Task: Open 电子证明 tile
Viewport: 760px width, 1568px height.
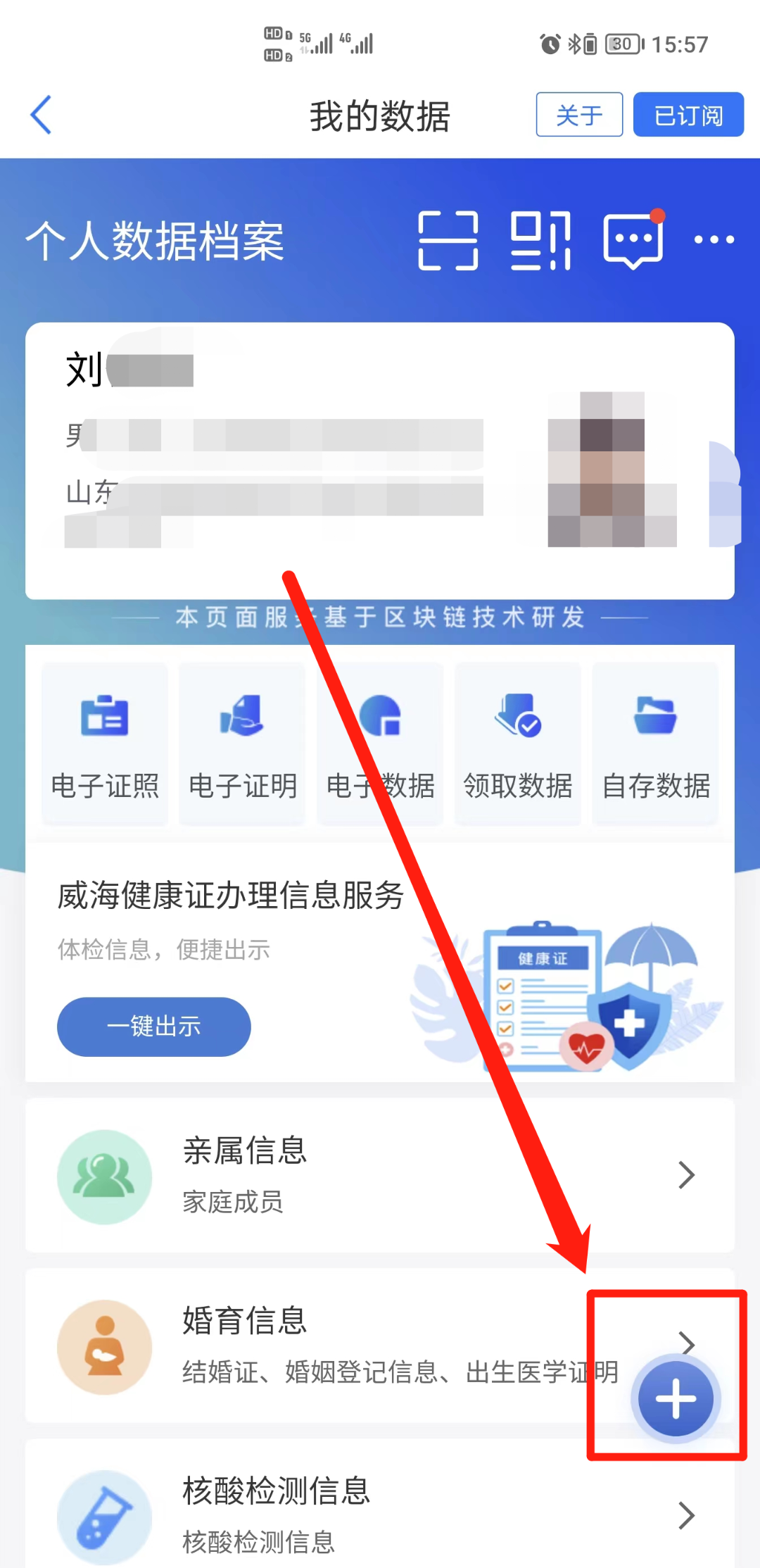Action: 243,744
